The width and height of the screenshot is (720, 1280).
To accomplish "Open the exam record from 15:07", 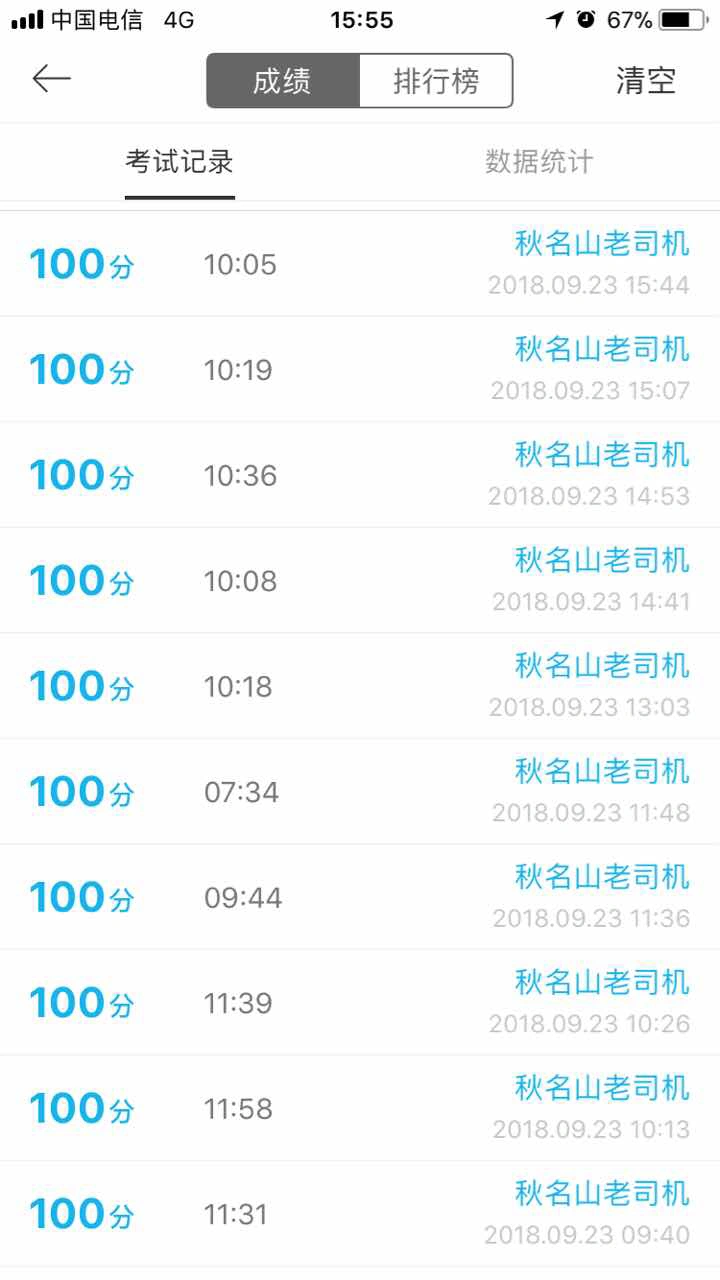I will coord(360,370).
